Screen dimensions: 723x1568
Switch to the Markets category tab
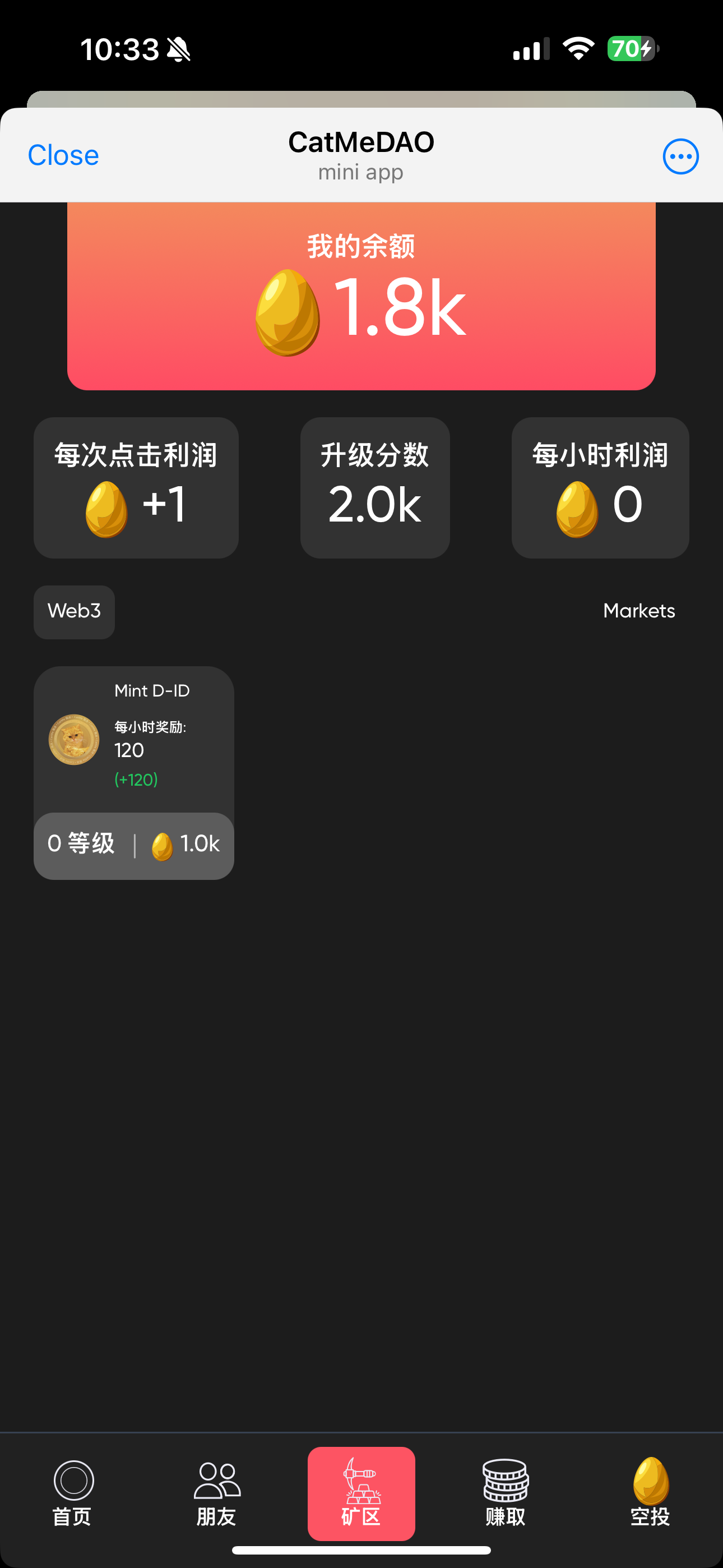coord(638,611)
